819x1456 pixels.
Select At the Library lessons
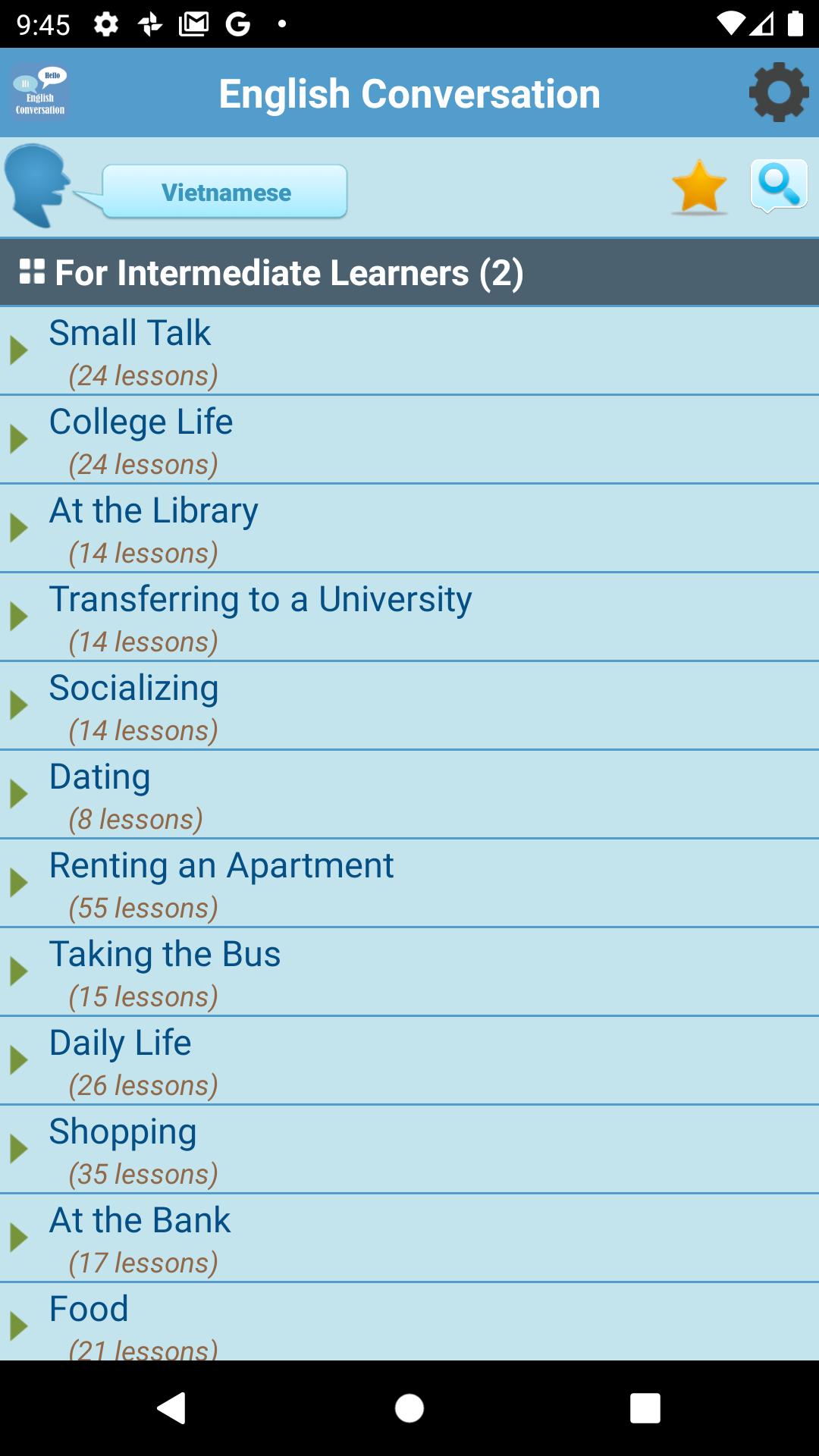point(409,529)
